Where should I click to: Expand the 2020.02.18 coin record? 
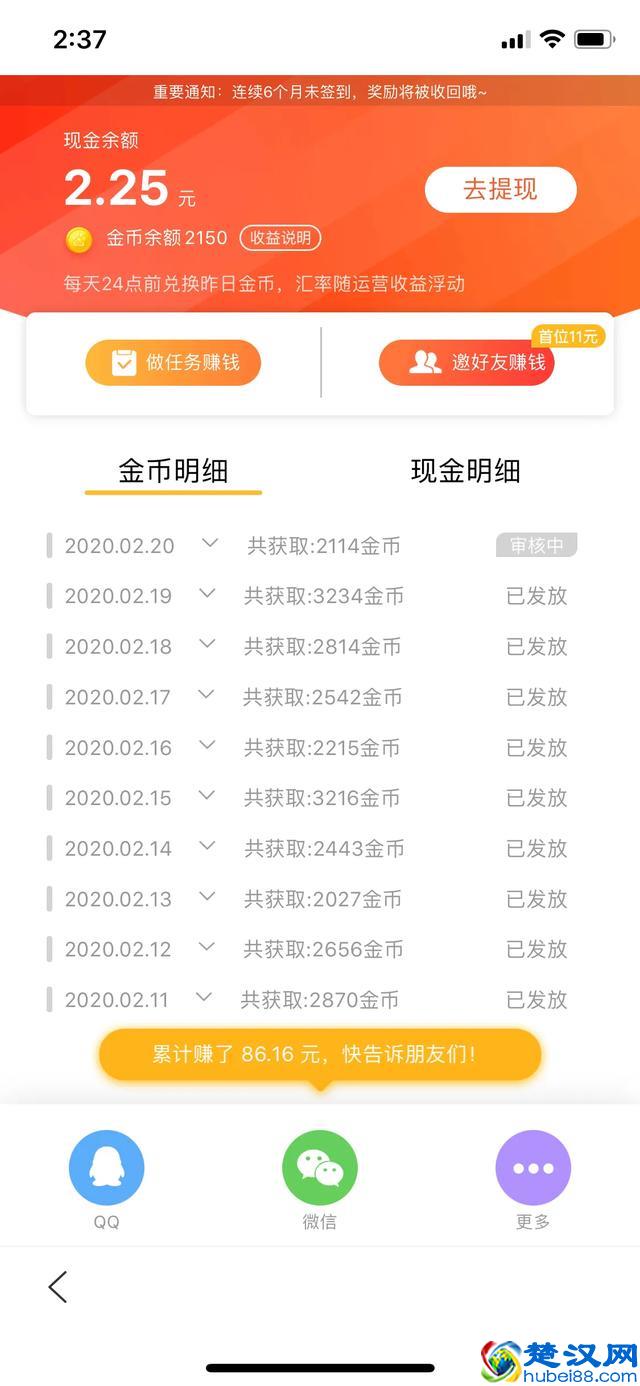207,644
